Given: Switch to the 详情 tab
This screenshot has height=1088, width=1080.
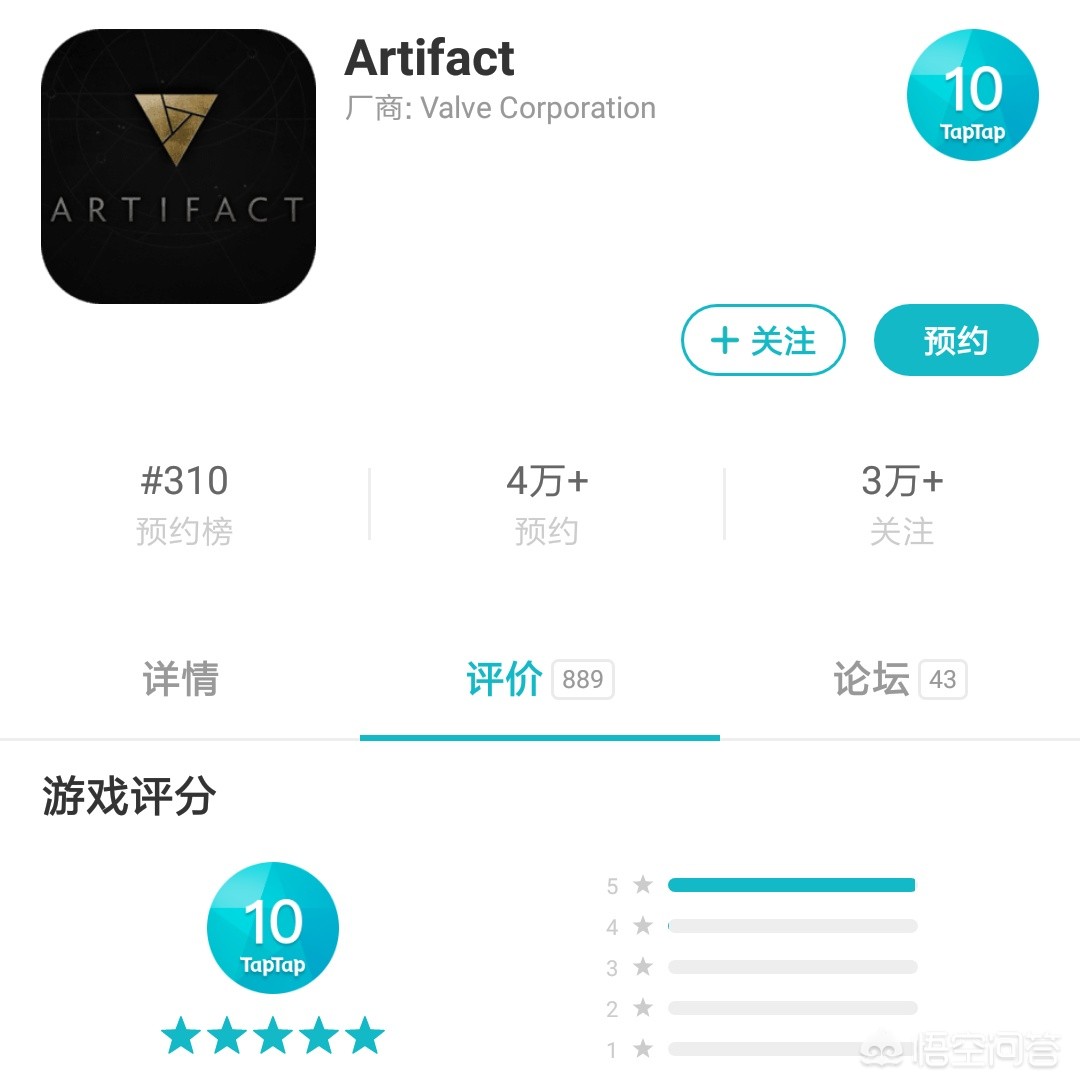Looking at the screenshot, I should point(180,680).
